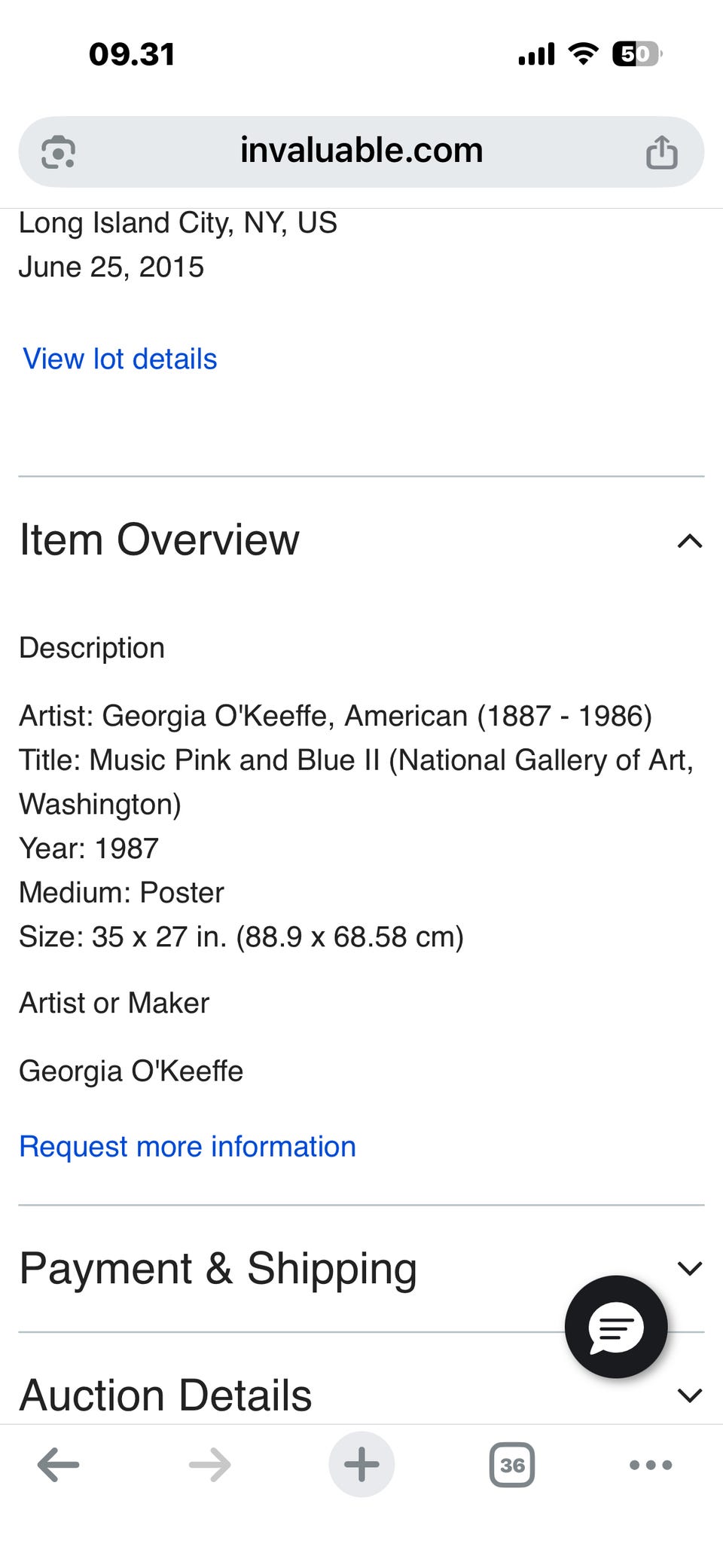Tap the battery level indicator at 50
Screen dimensions: 723x1568
tap(636, 53)
